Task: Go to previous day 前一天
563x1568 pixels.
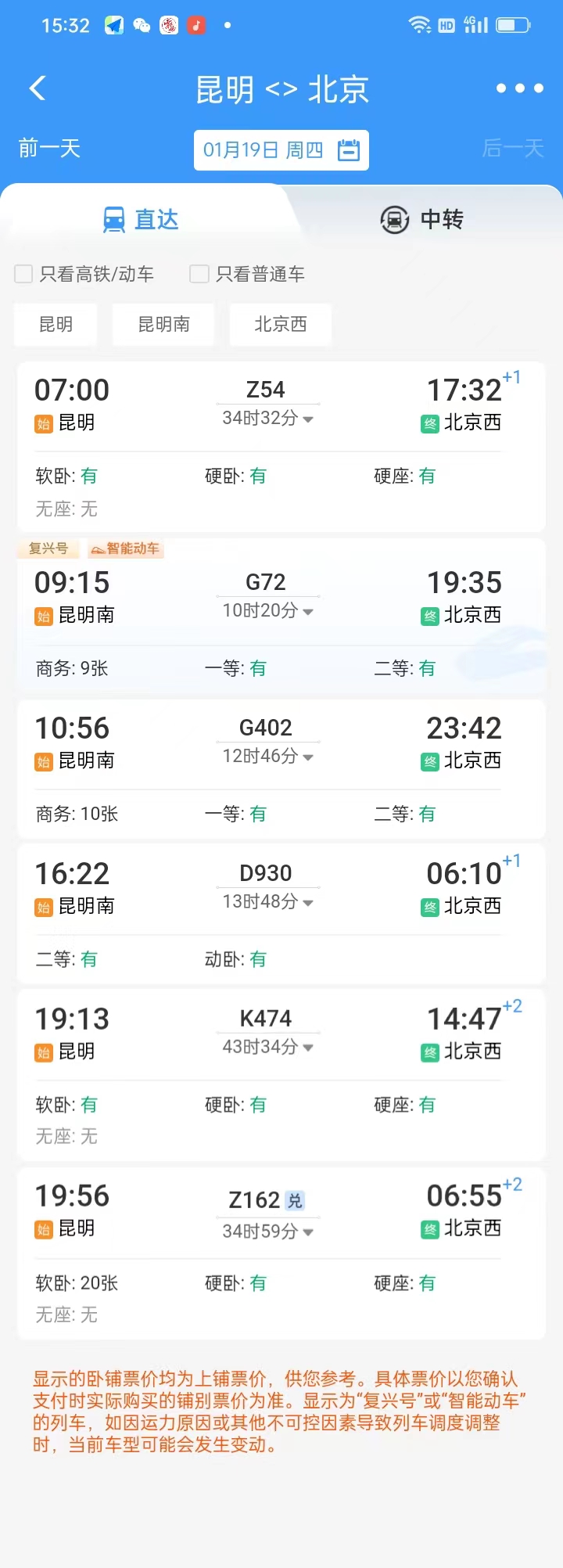Action: tap(49, 148)
